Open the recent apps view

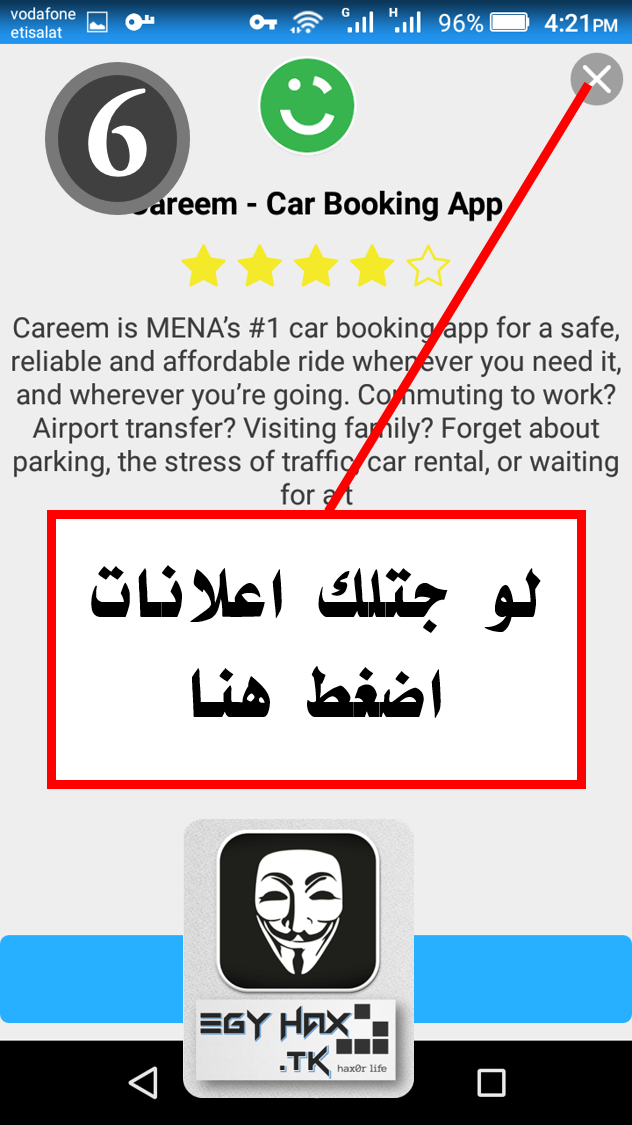[491, 1082]
